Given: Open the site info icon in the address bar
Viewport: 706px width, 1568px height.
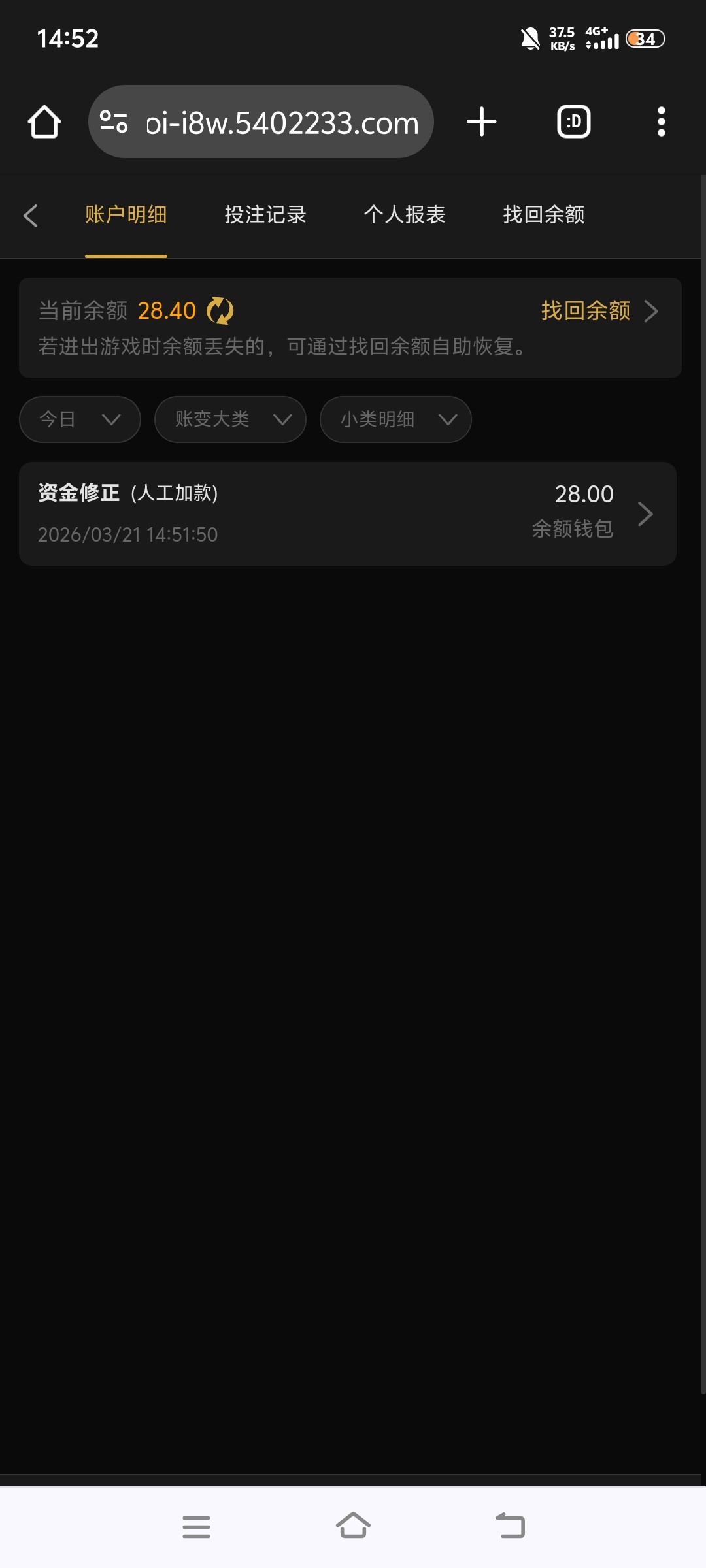Looking at the screenshot, I should coord(114,122).
